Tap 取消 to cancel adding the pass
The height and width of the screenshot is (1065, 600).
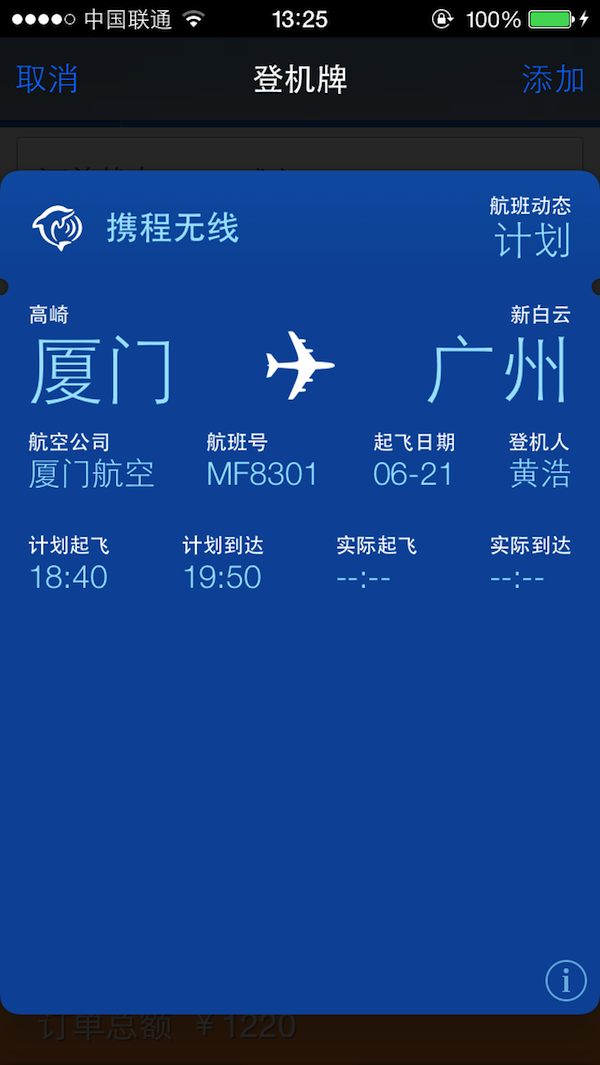tap(47, 80)
